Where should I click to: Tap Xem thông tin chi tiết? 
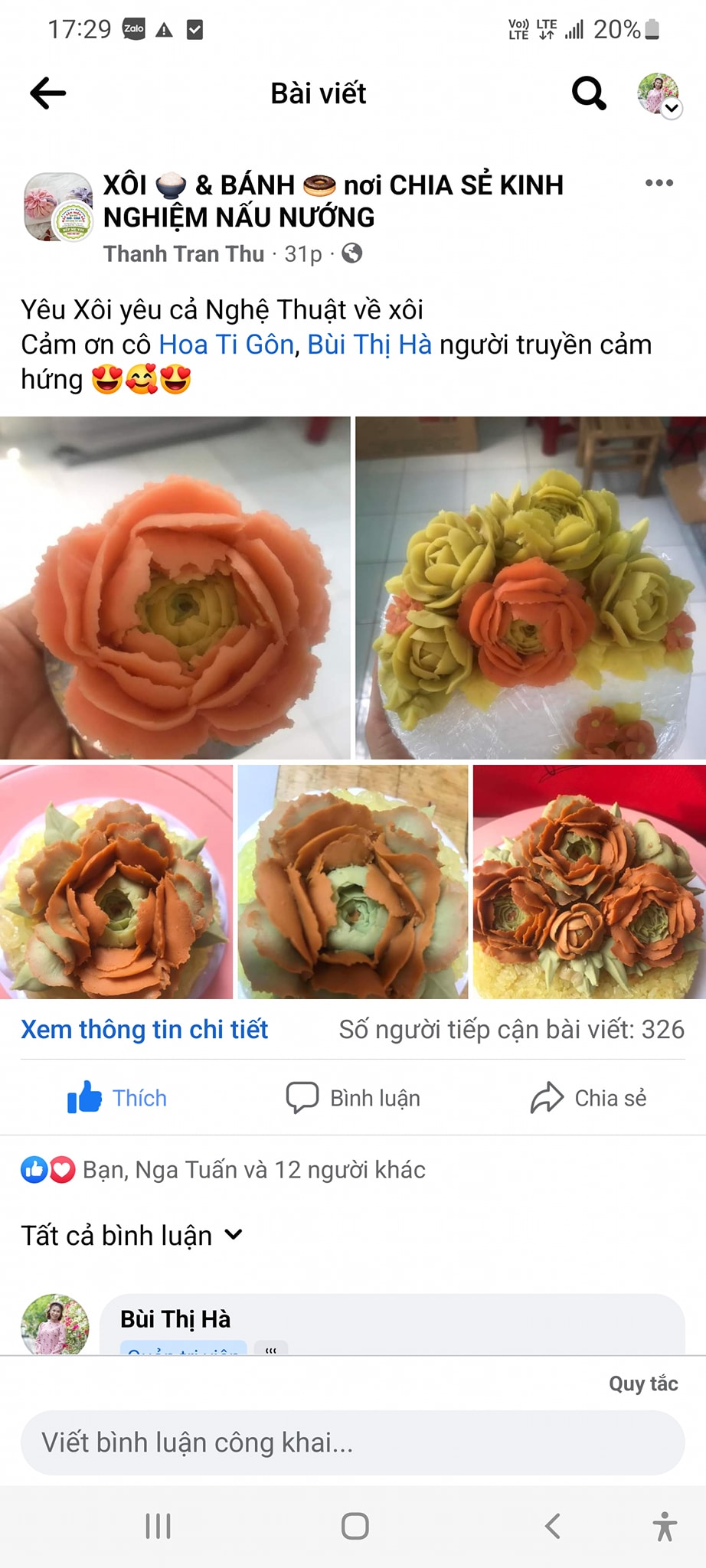pos(144,1030)
